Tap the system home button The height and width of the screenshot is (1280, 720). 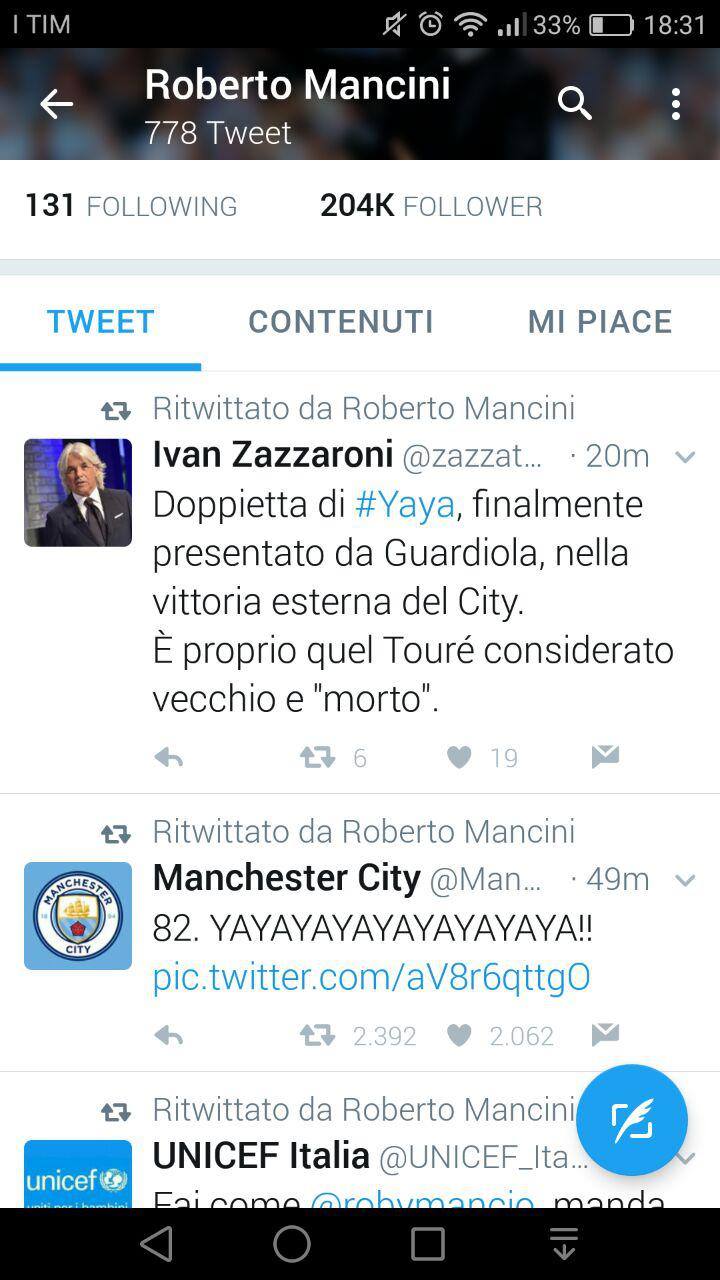click(292, 1244)
